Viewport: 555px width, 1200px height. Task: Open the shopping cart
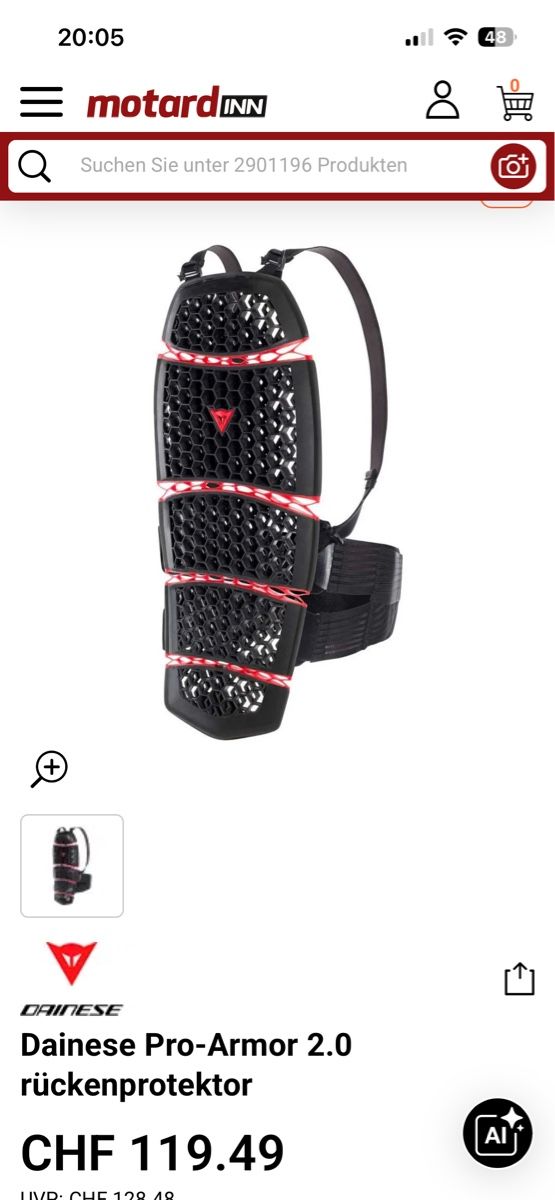515,100
